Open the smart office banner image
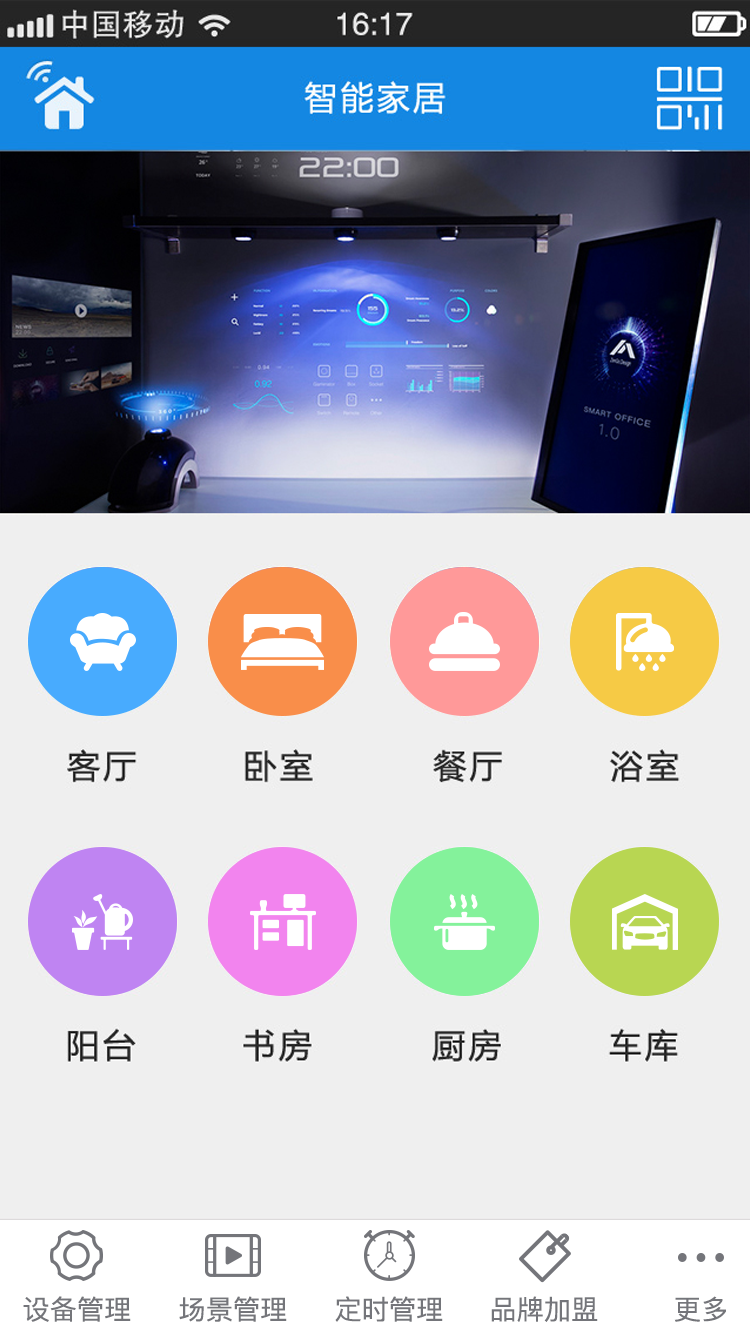Viewport: 750px width, 1334px height. (375, 332)
